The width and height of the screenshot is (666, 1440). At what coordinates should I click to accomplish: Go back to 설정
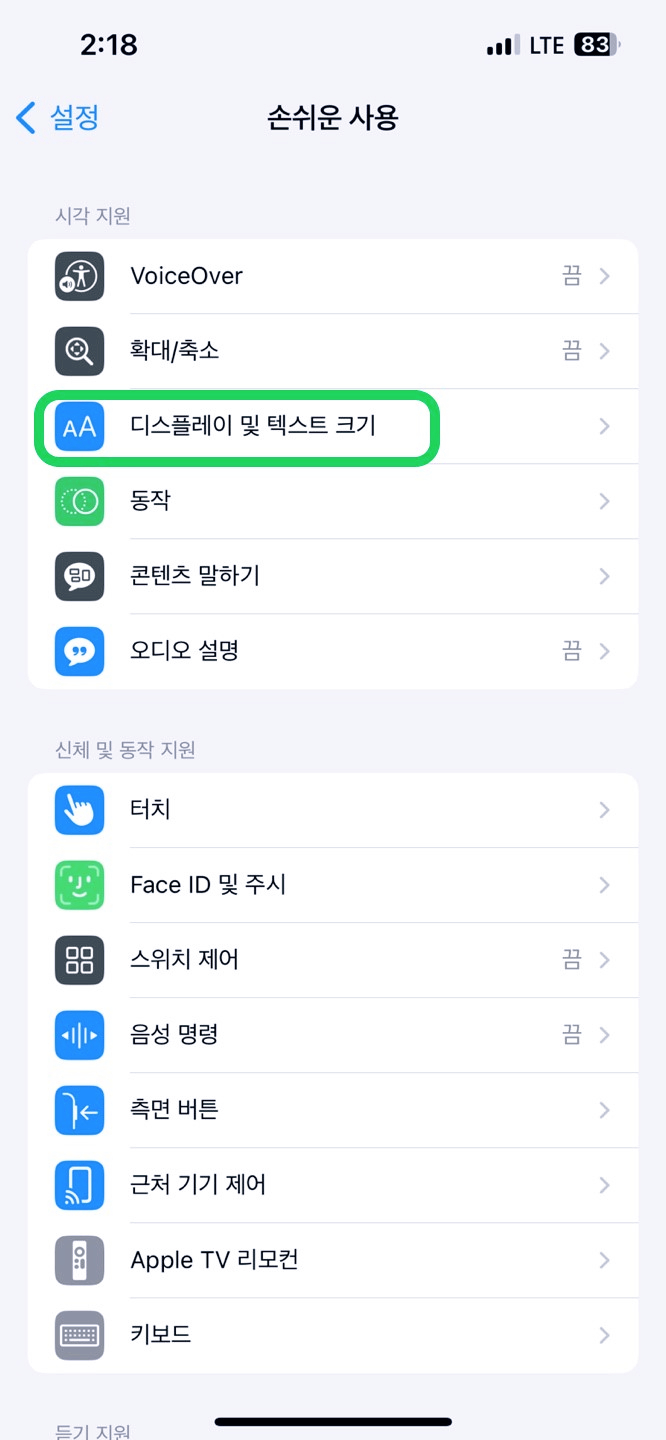(58, 118)
